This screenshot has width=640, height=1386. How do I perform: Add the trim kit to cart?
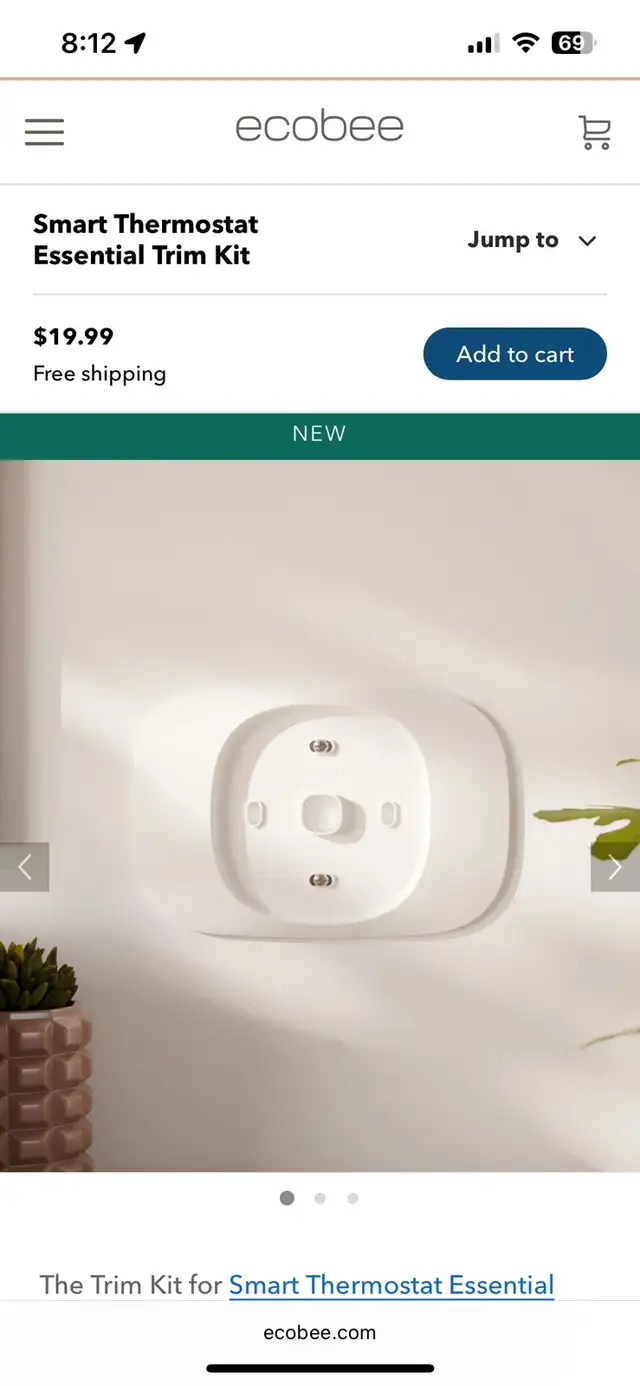click(x=515, y=354)
